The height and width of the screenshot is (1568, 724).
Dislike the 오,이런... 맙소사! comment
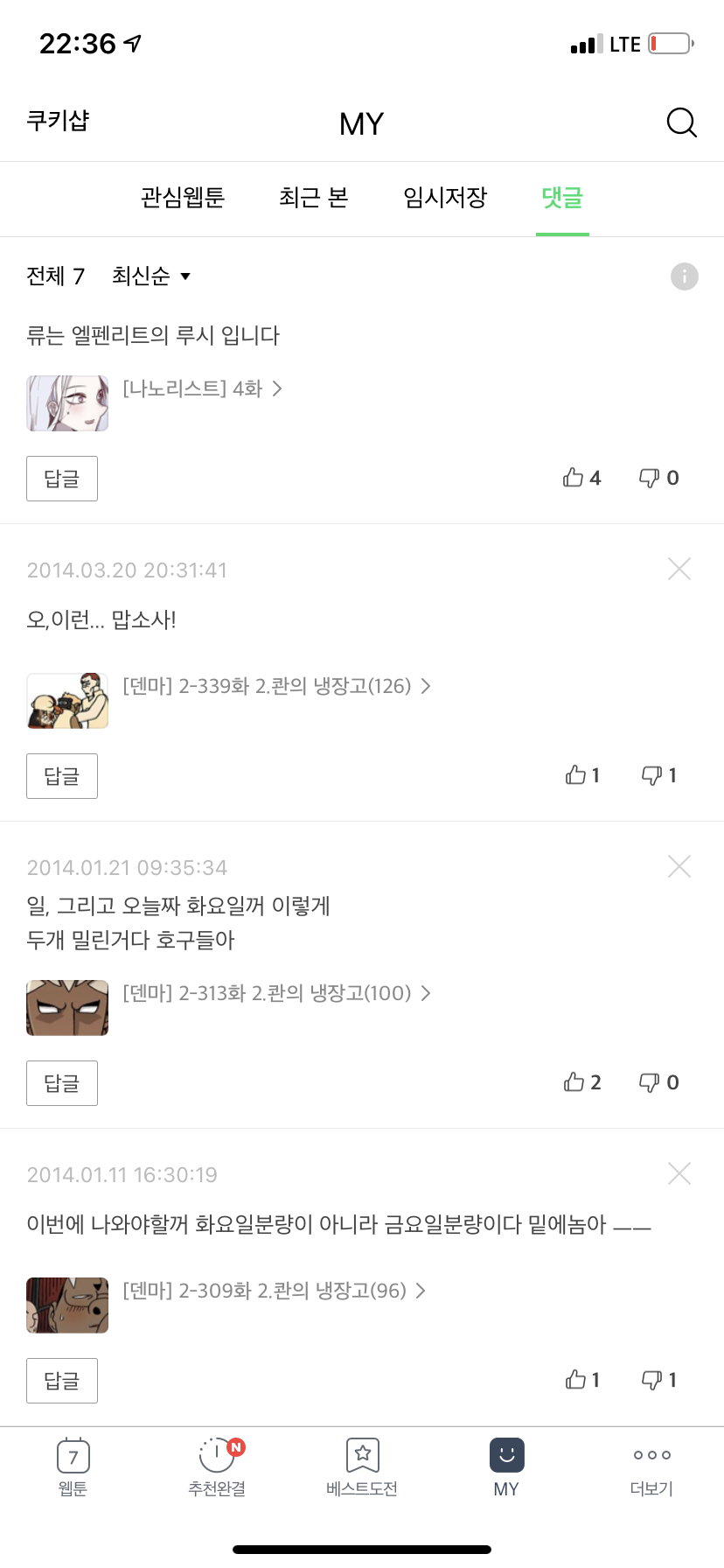[x=659, y=775]
